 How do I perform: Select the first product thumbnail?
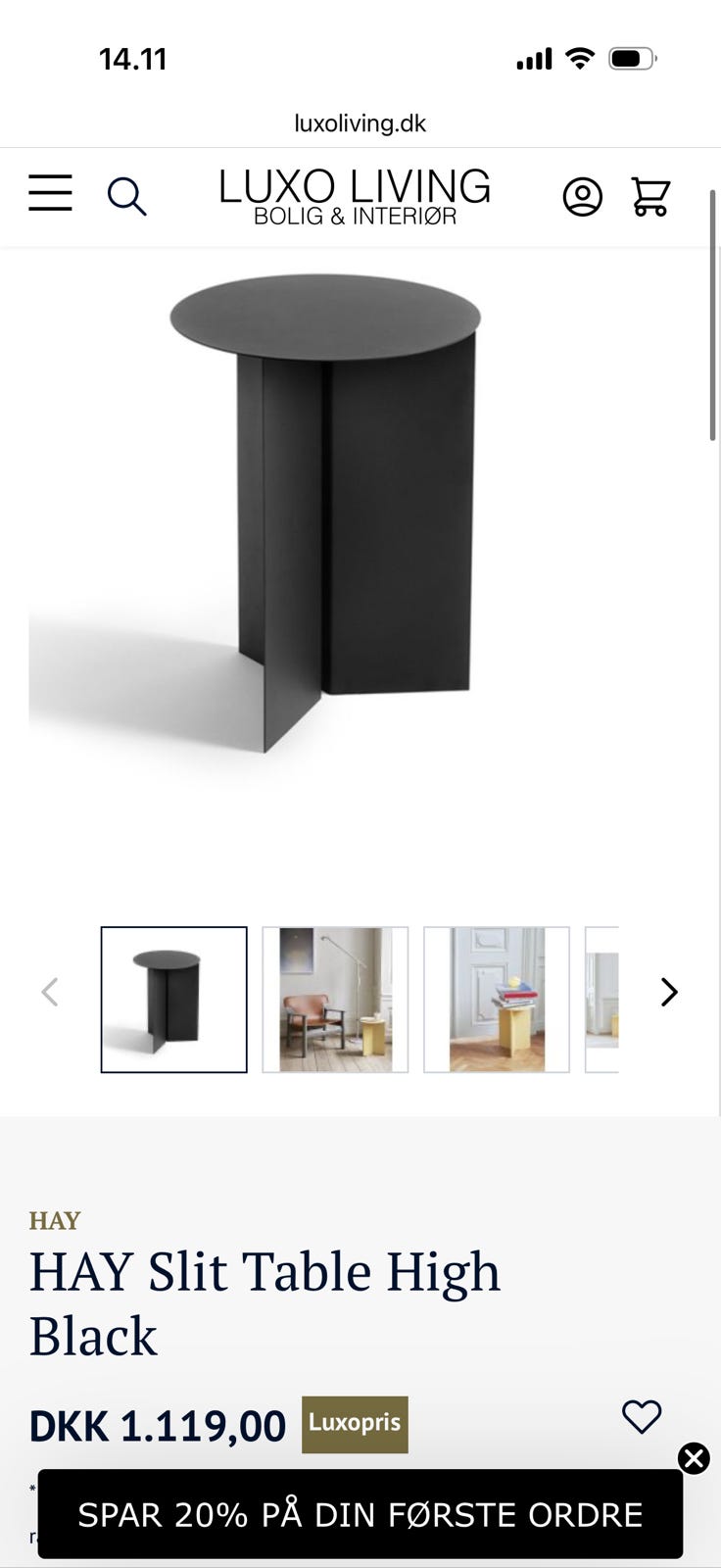pos(172,999)
